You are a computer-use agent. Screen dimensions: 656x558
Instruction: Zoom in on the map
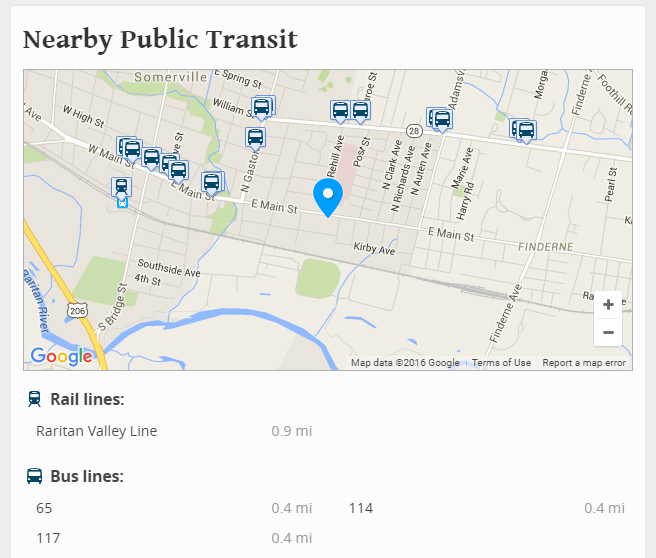(608, 305)
